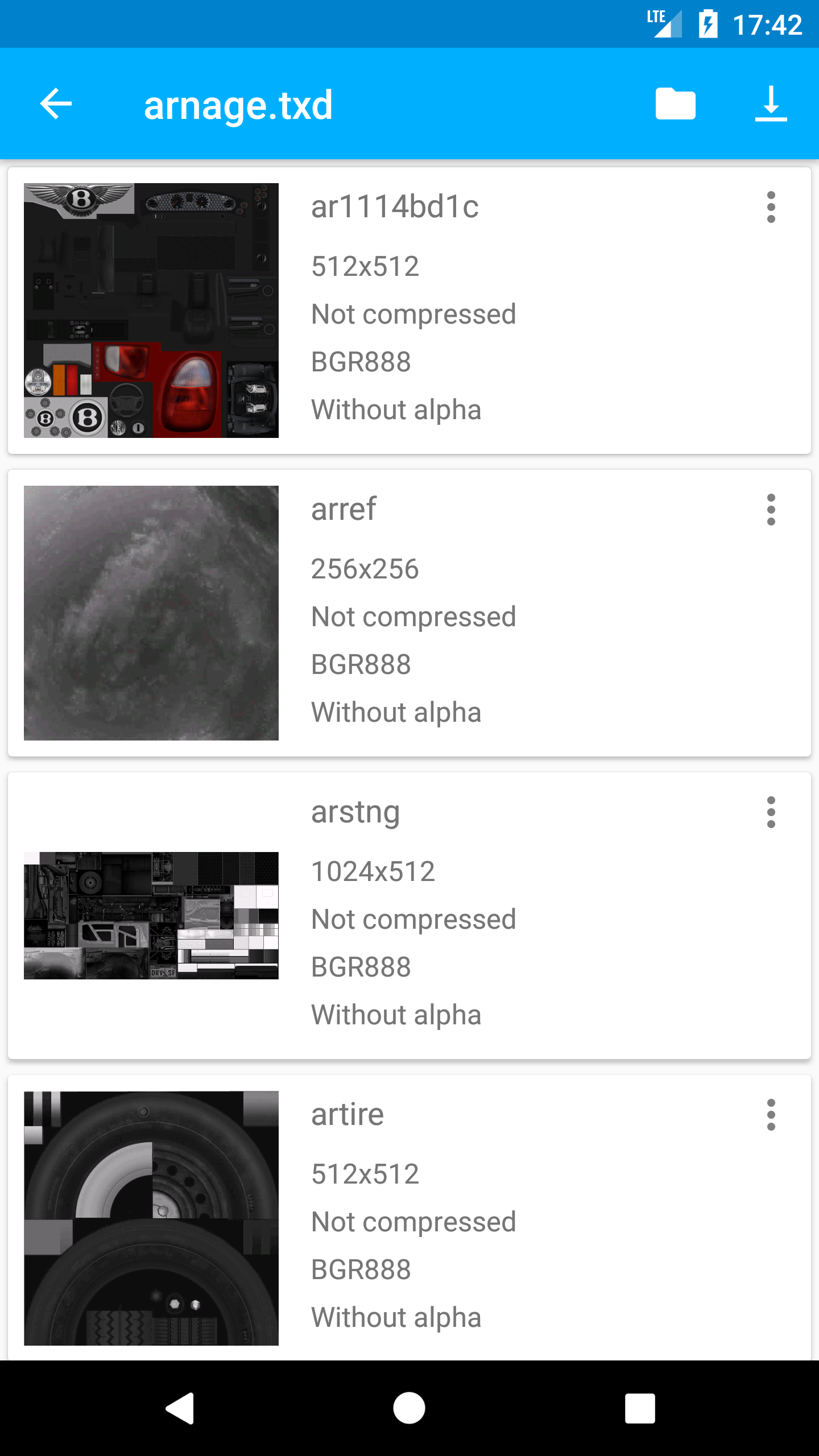View the artire tire texture card
Viewport: 819px width, 1456px height.
[409, 1218]
